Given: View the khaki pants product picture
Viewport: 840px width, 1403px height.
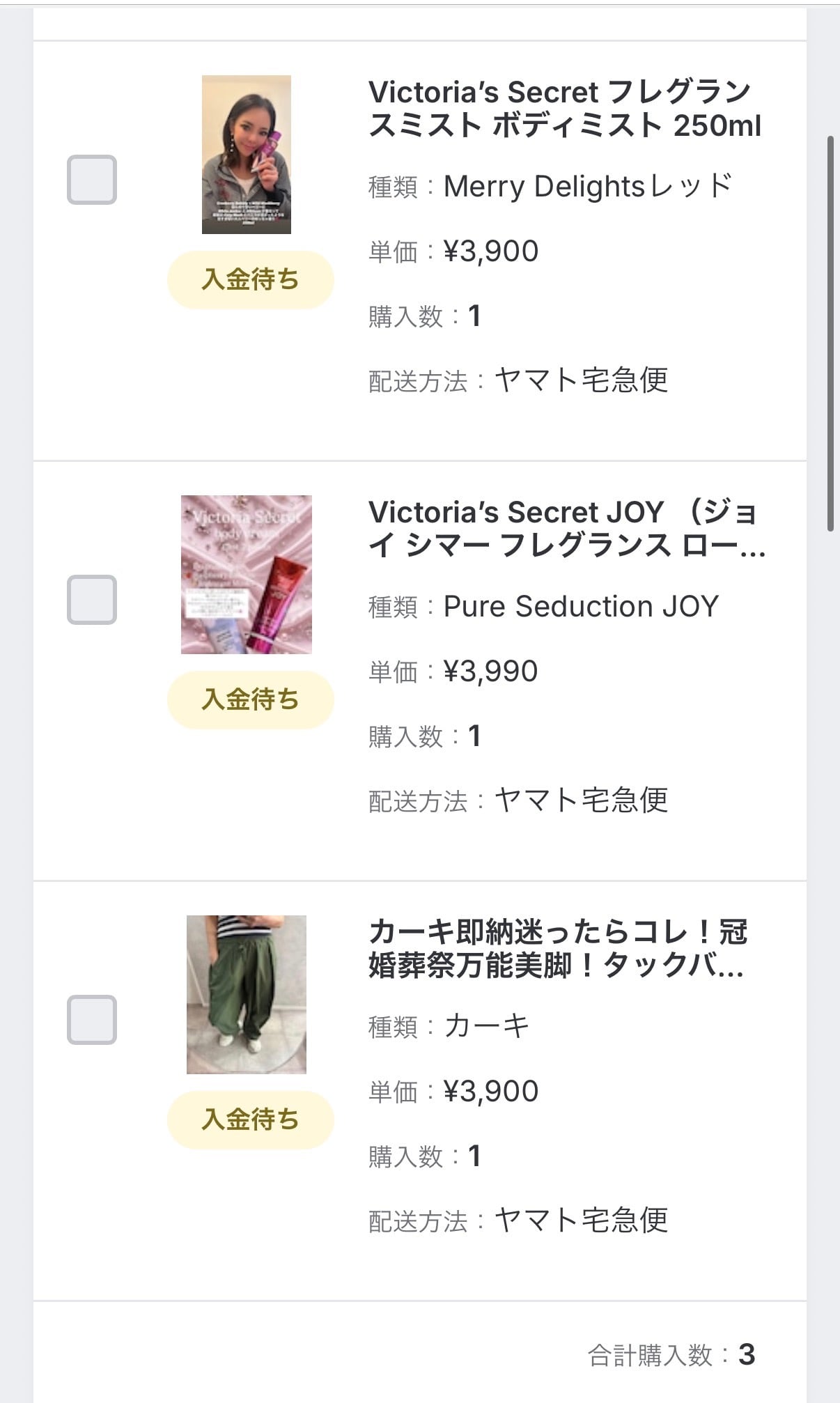Looking at the screenshot, I should (247, 995).
